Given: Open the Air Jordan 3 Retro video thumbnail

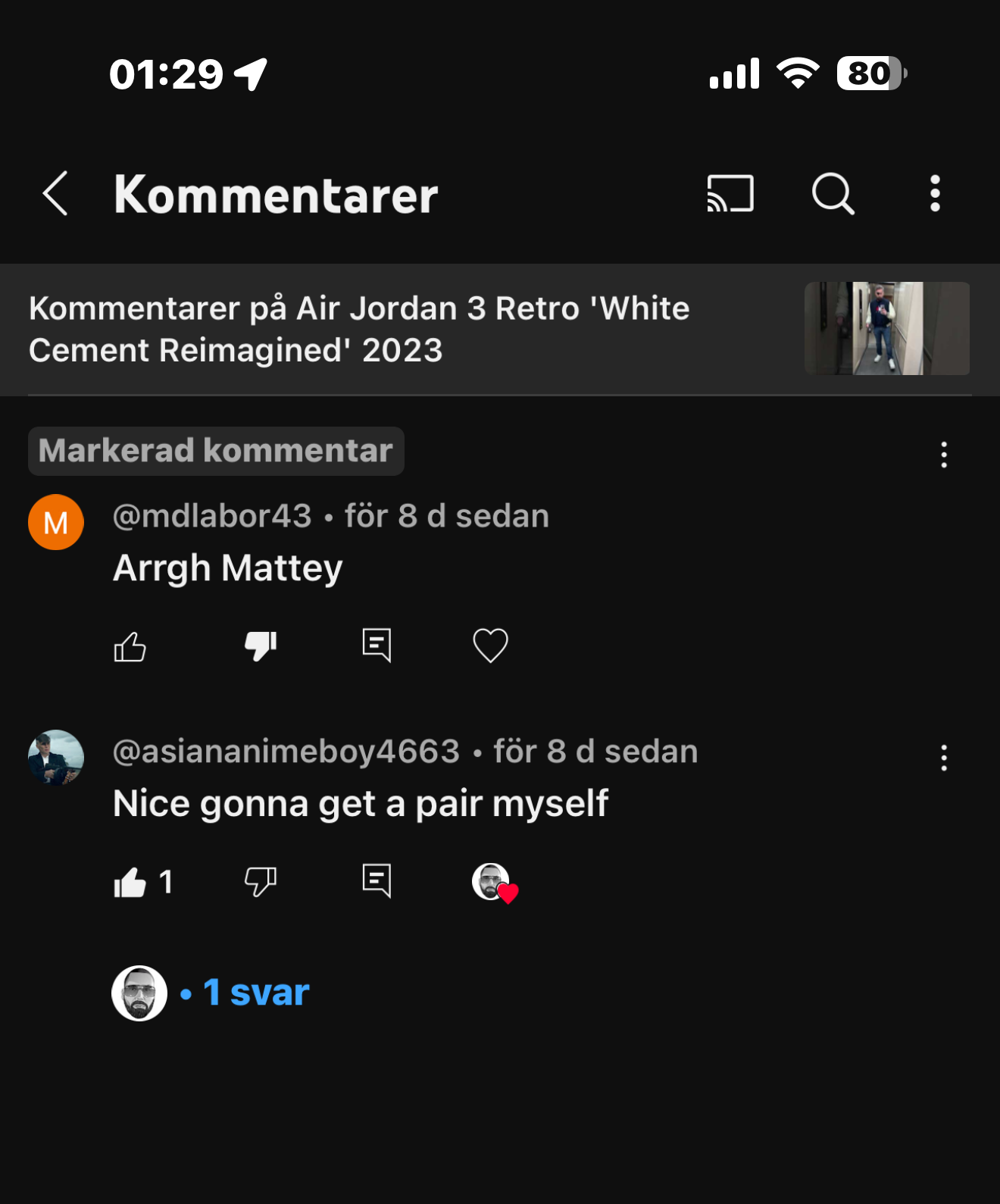Looking at the screenshot, I should tap(886, 328).
